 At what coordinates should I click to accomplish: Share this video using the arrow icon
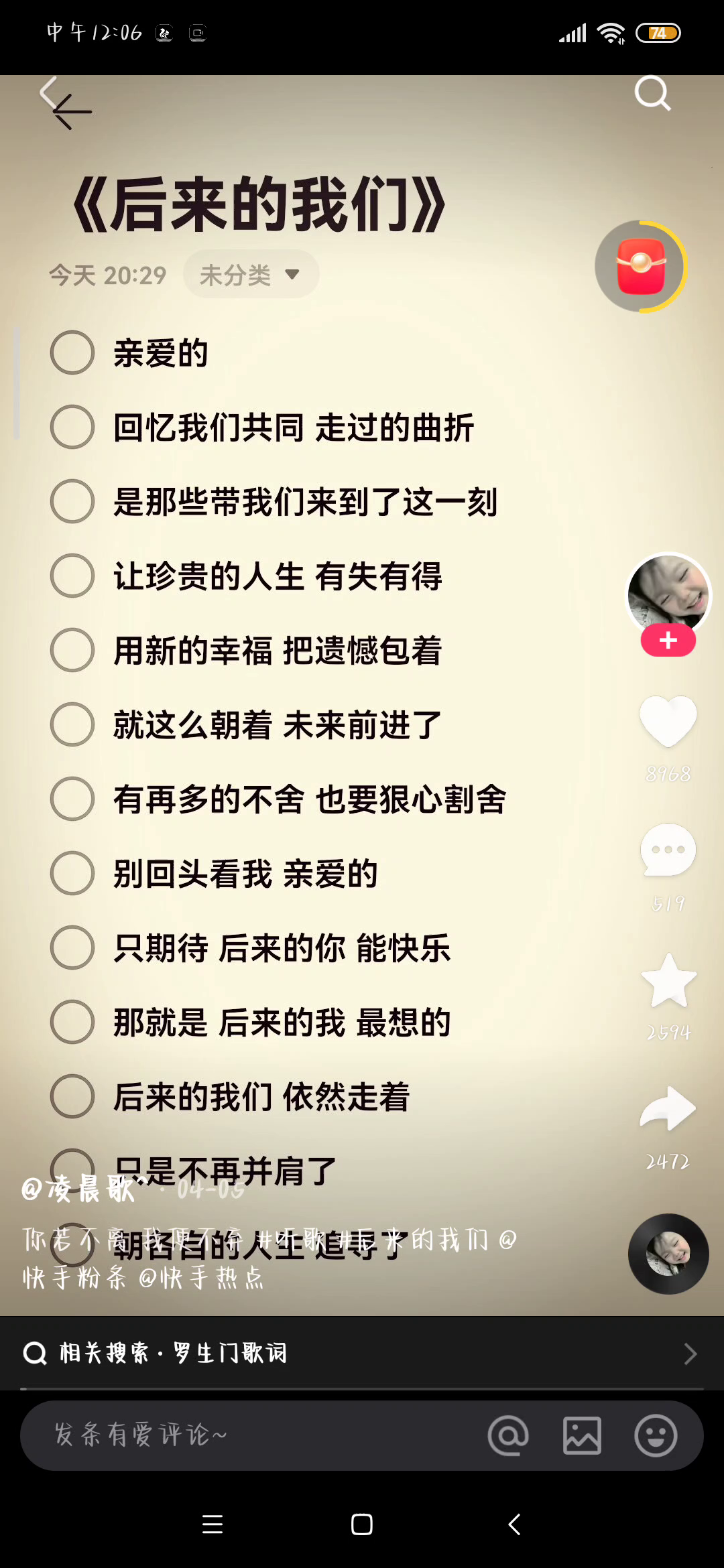pyautogui.click(x=668, y=1110)
